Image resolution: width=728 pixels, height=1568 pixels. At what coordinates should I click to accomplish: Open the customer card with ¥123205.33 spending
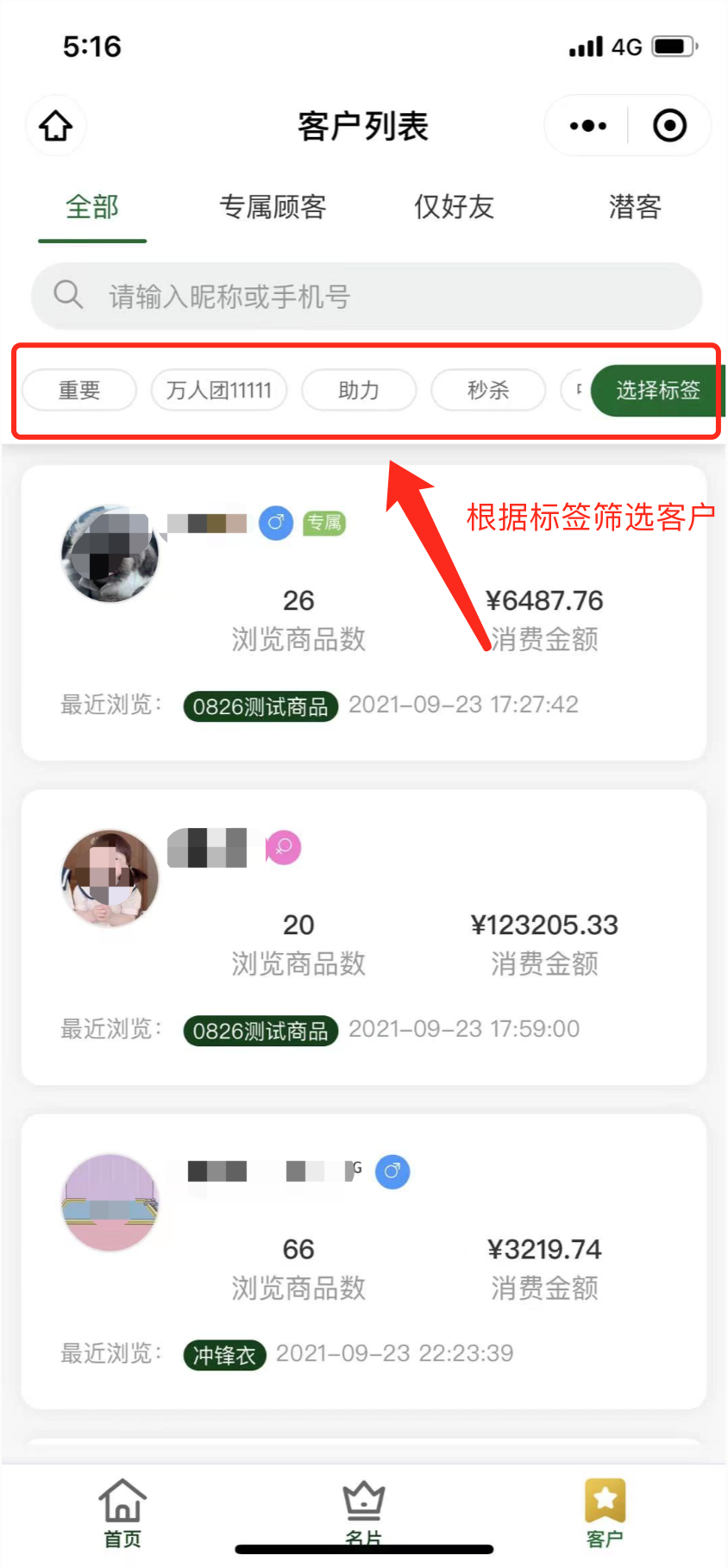pos(364,937)
